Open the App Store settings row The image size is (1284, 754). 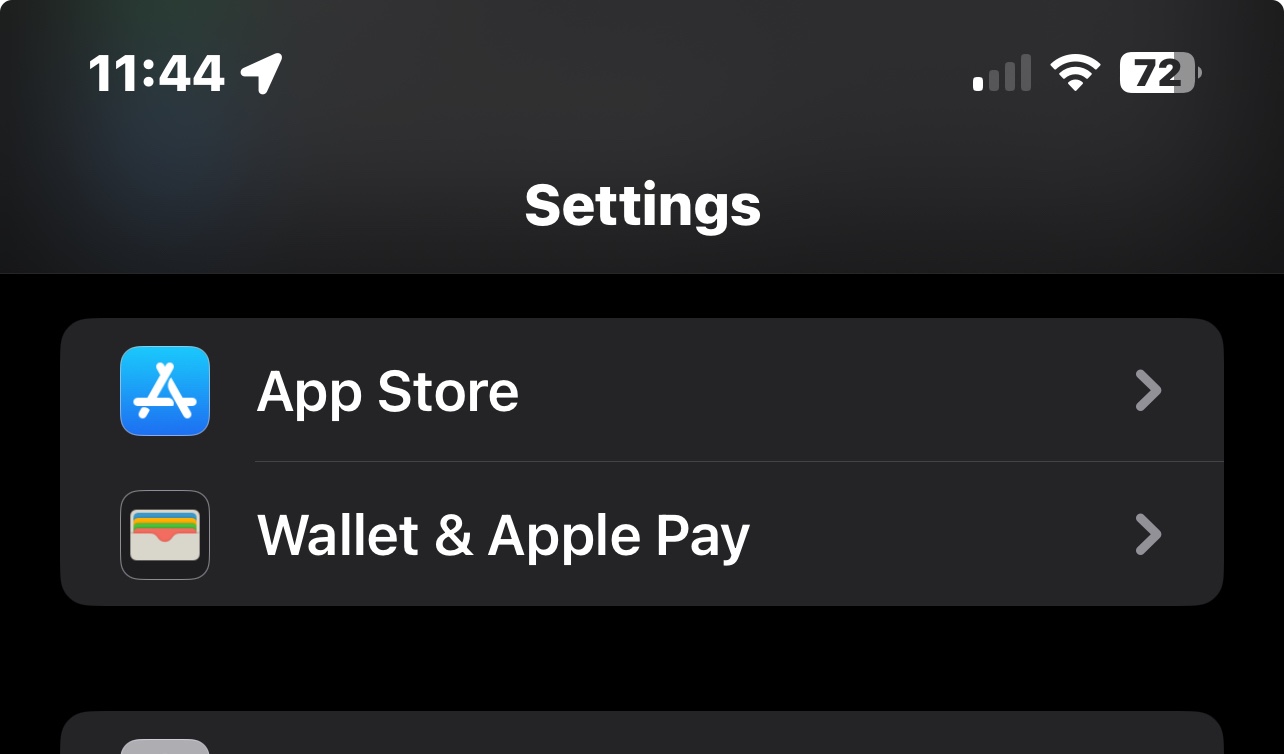[x=642, y=391]
